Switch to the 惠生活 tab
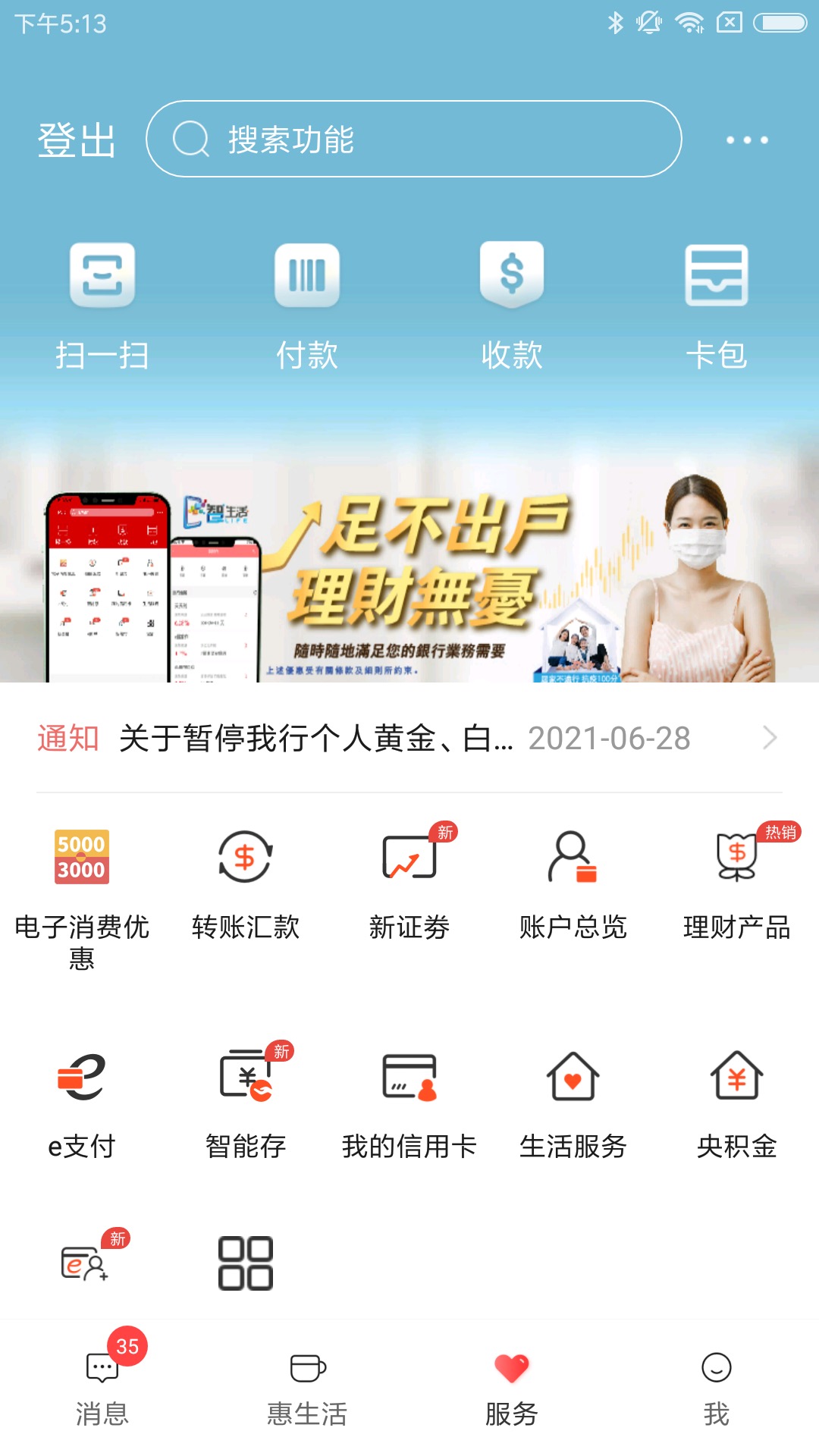The image size is (819, 1456). click(x=307, y=1388)
